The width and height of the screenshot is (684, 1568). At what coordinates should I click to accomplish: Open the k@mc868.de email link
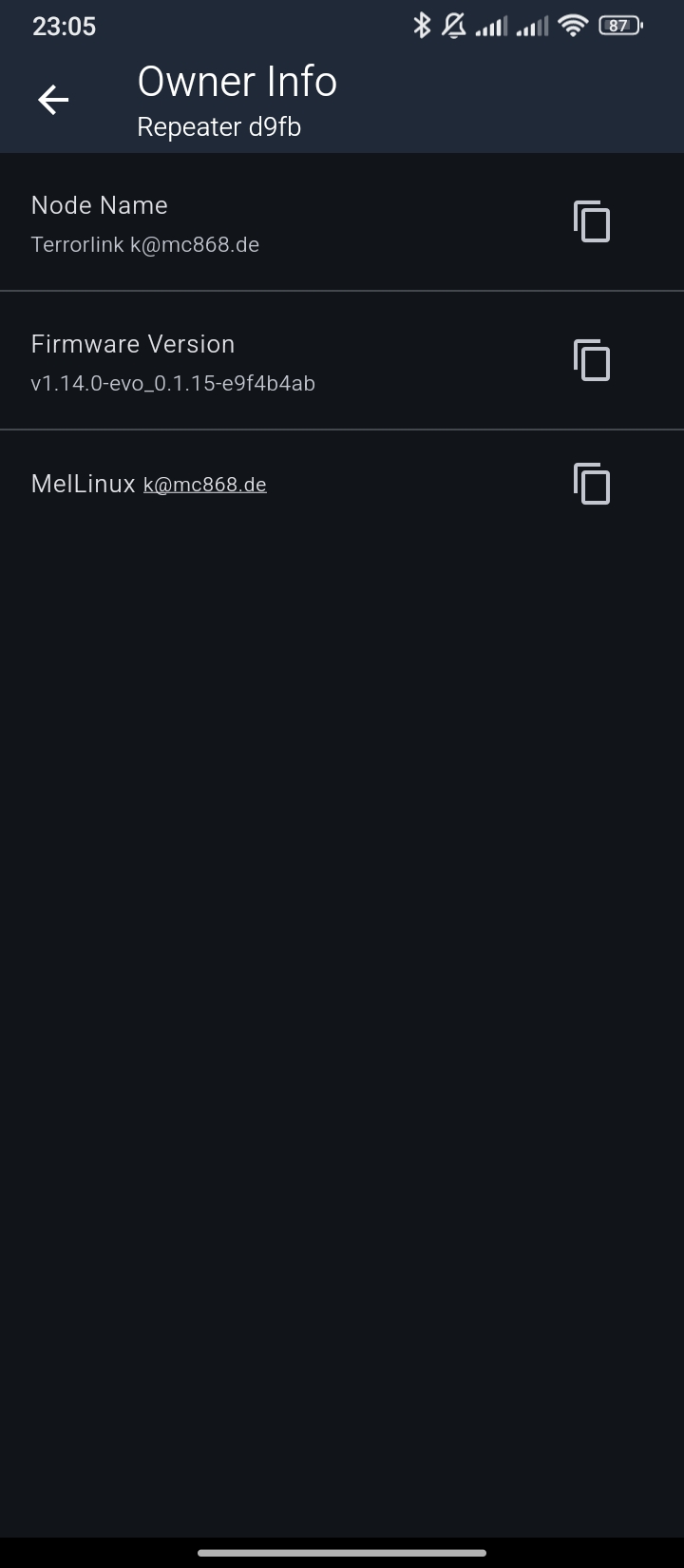(x=204, y=485)
